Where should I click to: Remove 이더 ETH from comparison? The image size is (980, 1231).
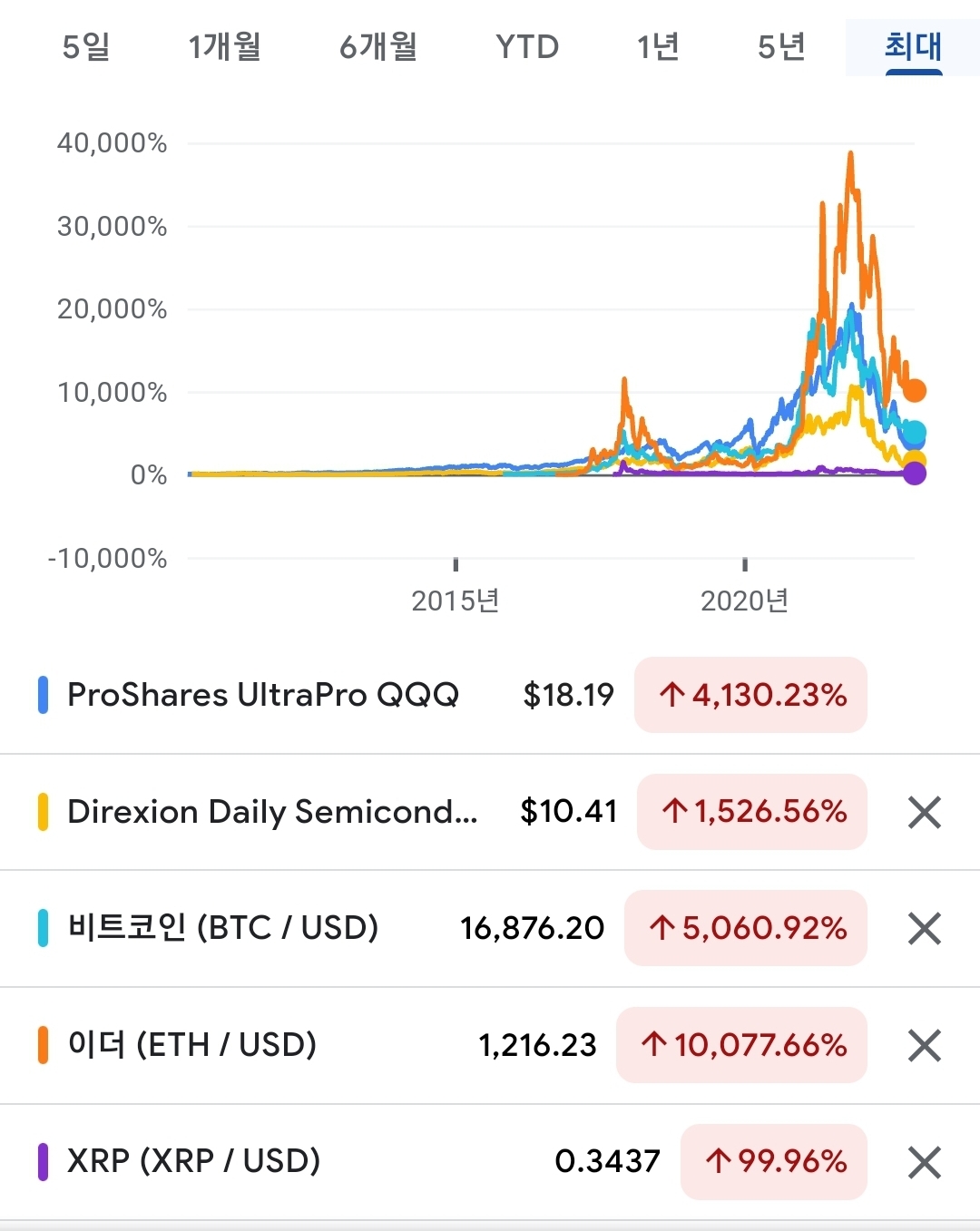tap(924, 1045)
